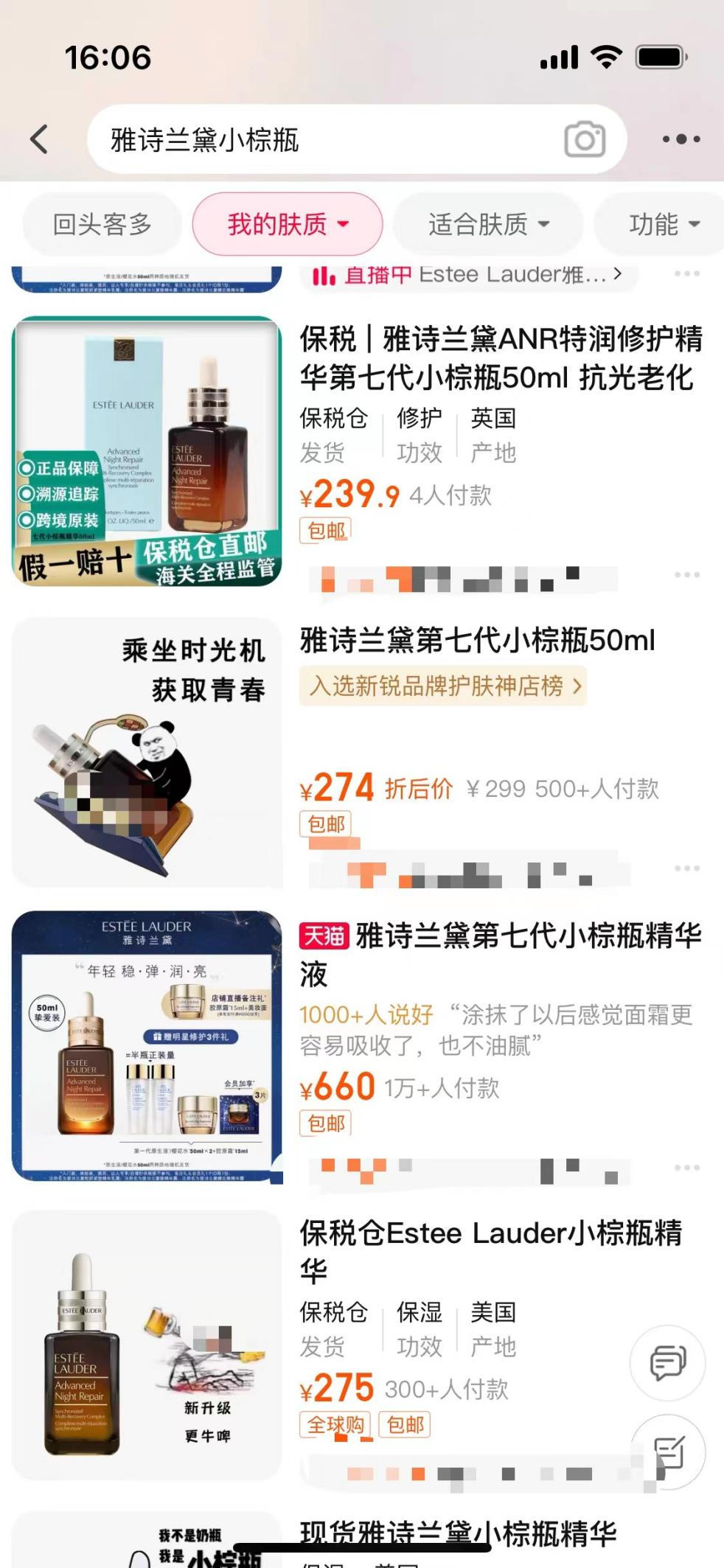724x1568 pixels.
Task: Open 雅诗兰黛第七代小棕瓶50ml ¥274 product
Action: (477, 640)
